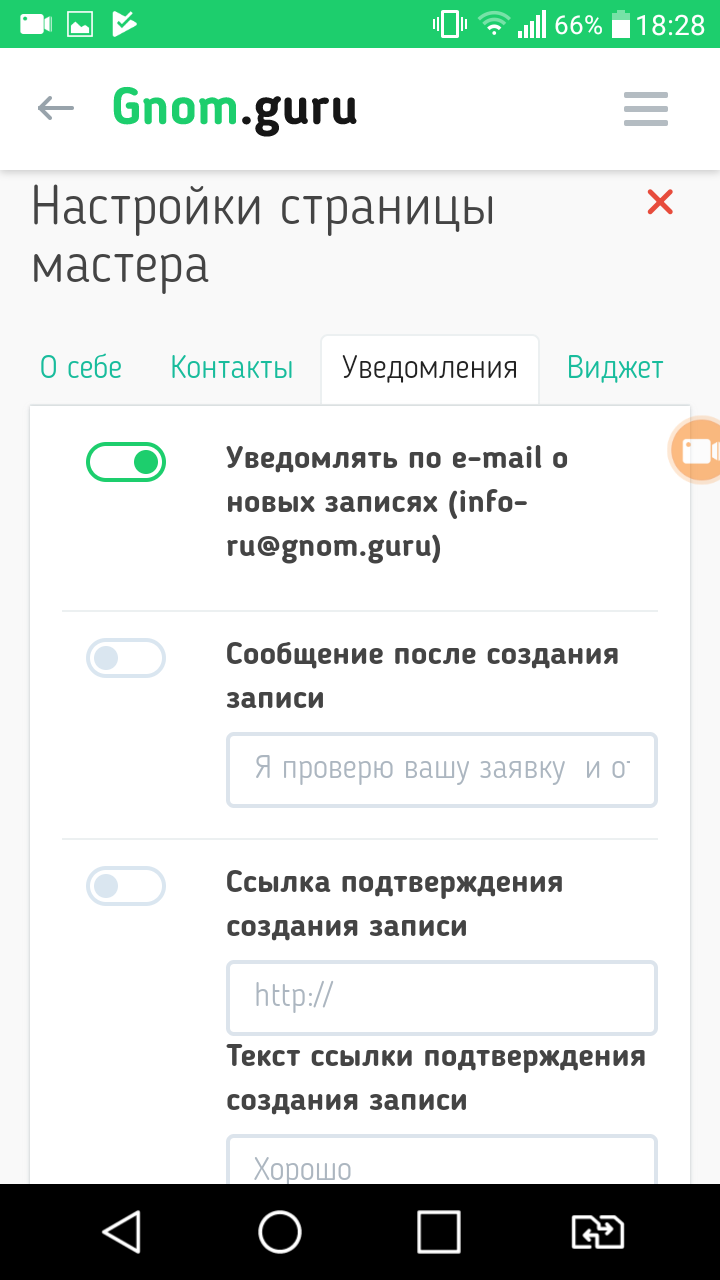720x1280 pixels.
Task: Tap the message-after-booking text field
Action: pyautogui.click(x=441, y=770)
